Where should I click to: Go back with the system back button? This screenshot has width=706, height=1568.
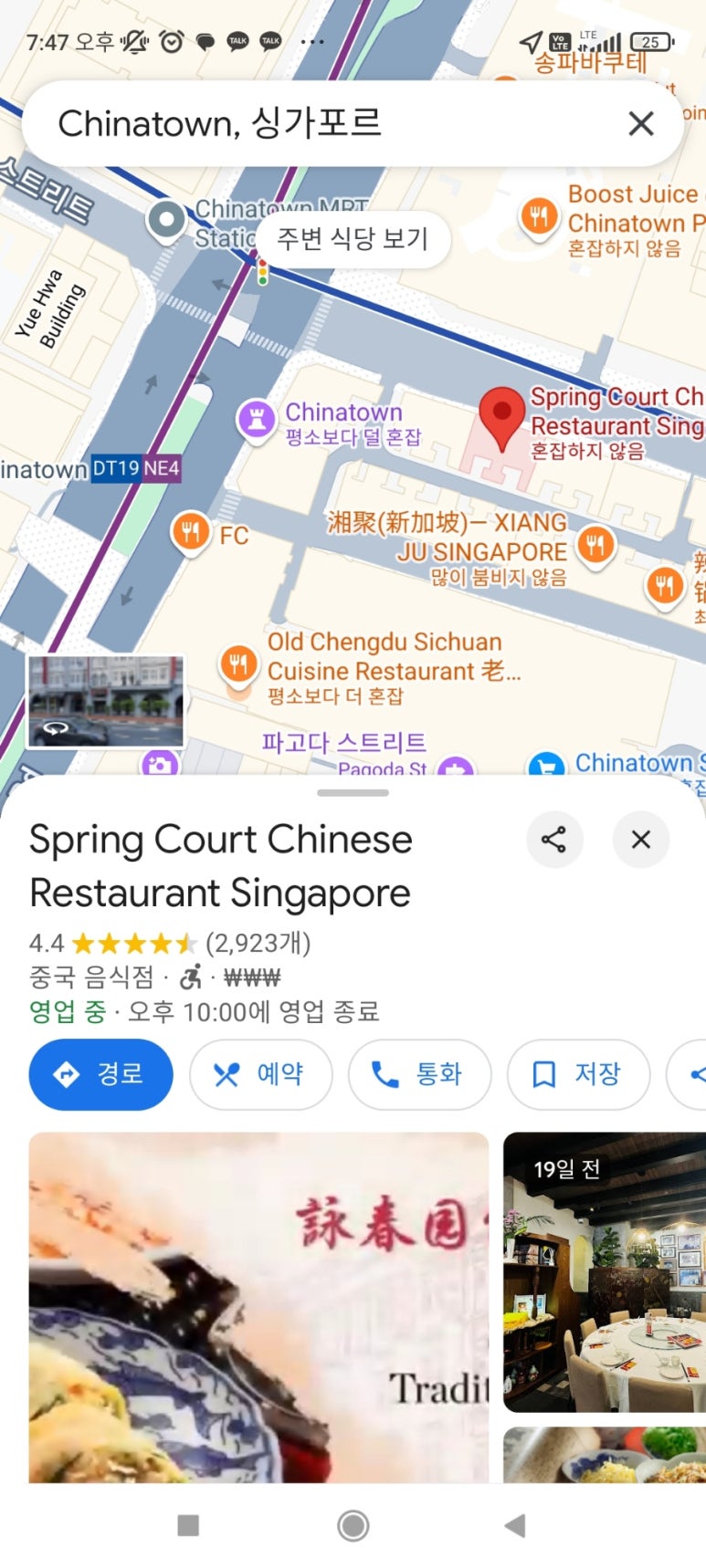(515, 1524)
